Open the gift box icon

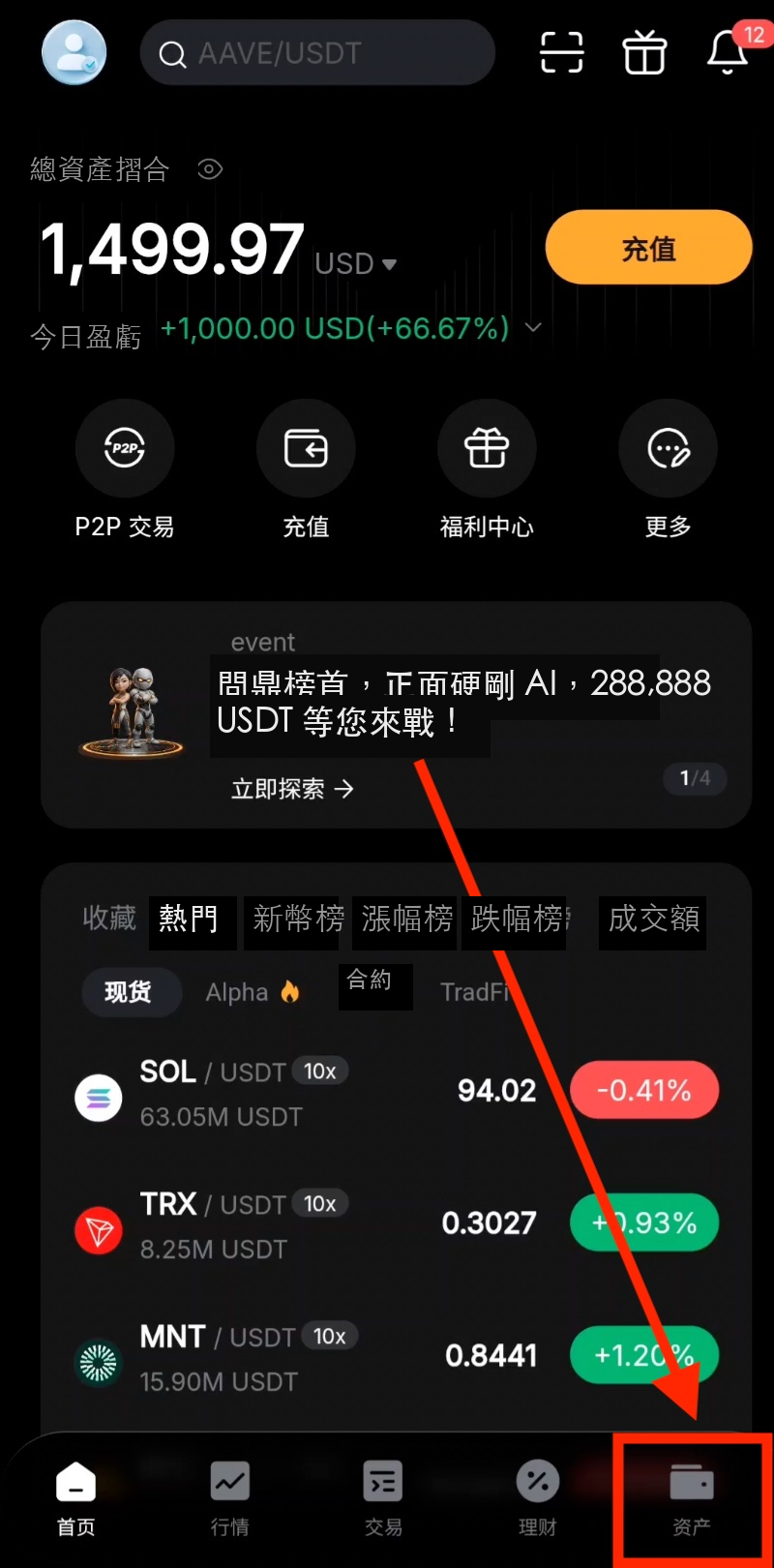point(644,52)
